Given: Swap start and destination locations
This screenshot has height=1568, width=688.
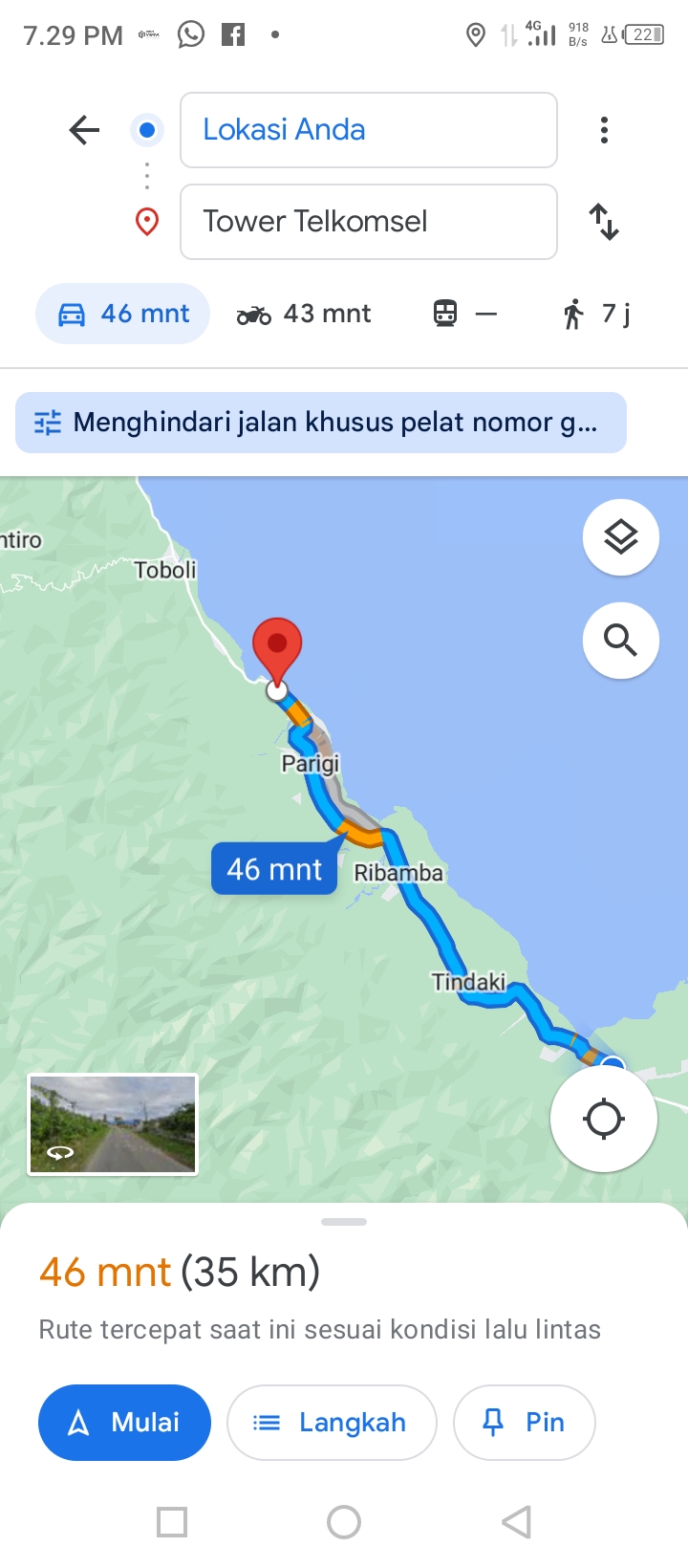Looking at the screenshot, I should click(x=604, y=222).
